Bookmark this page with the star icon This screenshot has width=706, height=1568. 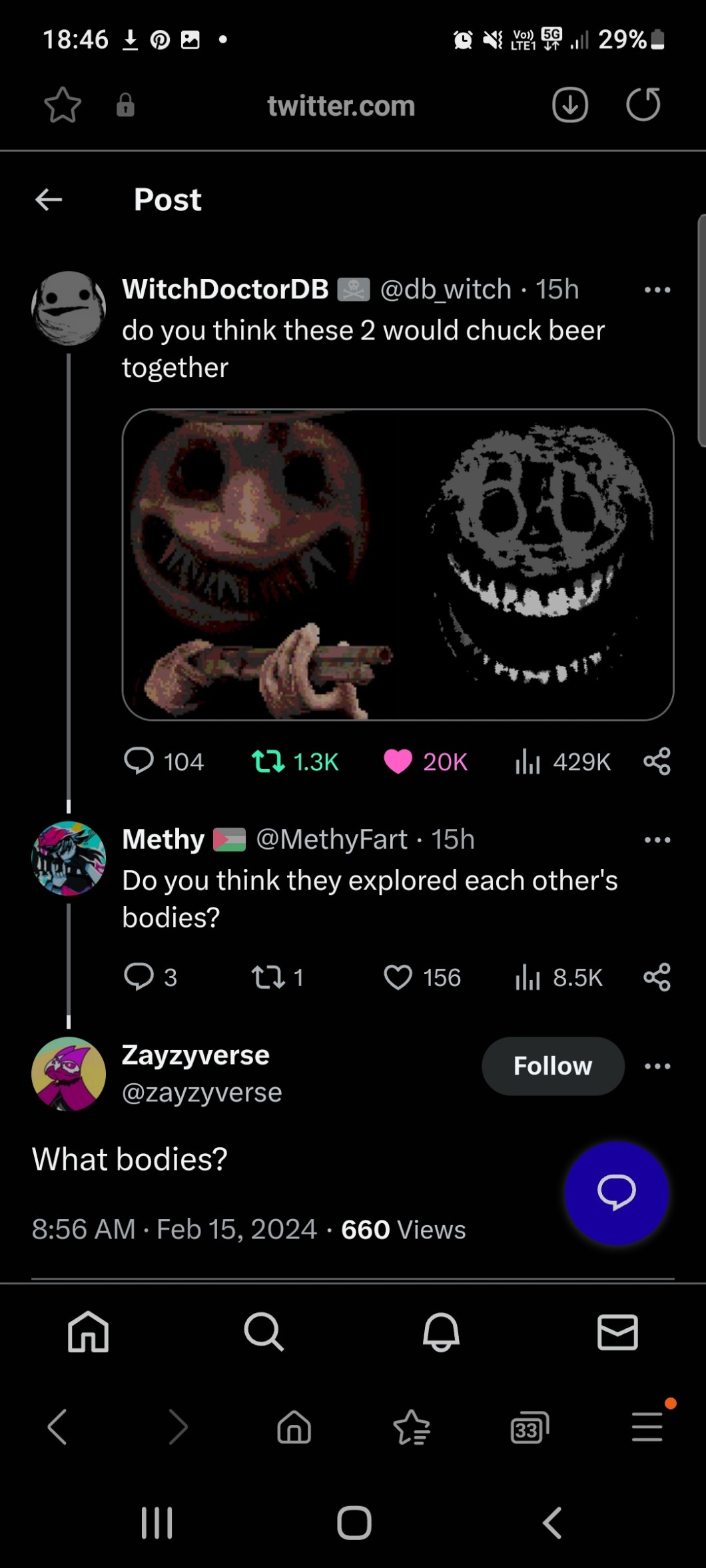tap(63, 105)
